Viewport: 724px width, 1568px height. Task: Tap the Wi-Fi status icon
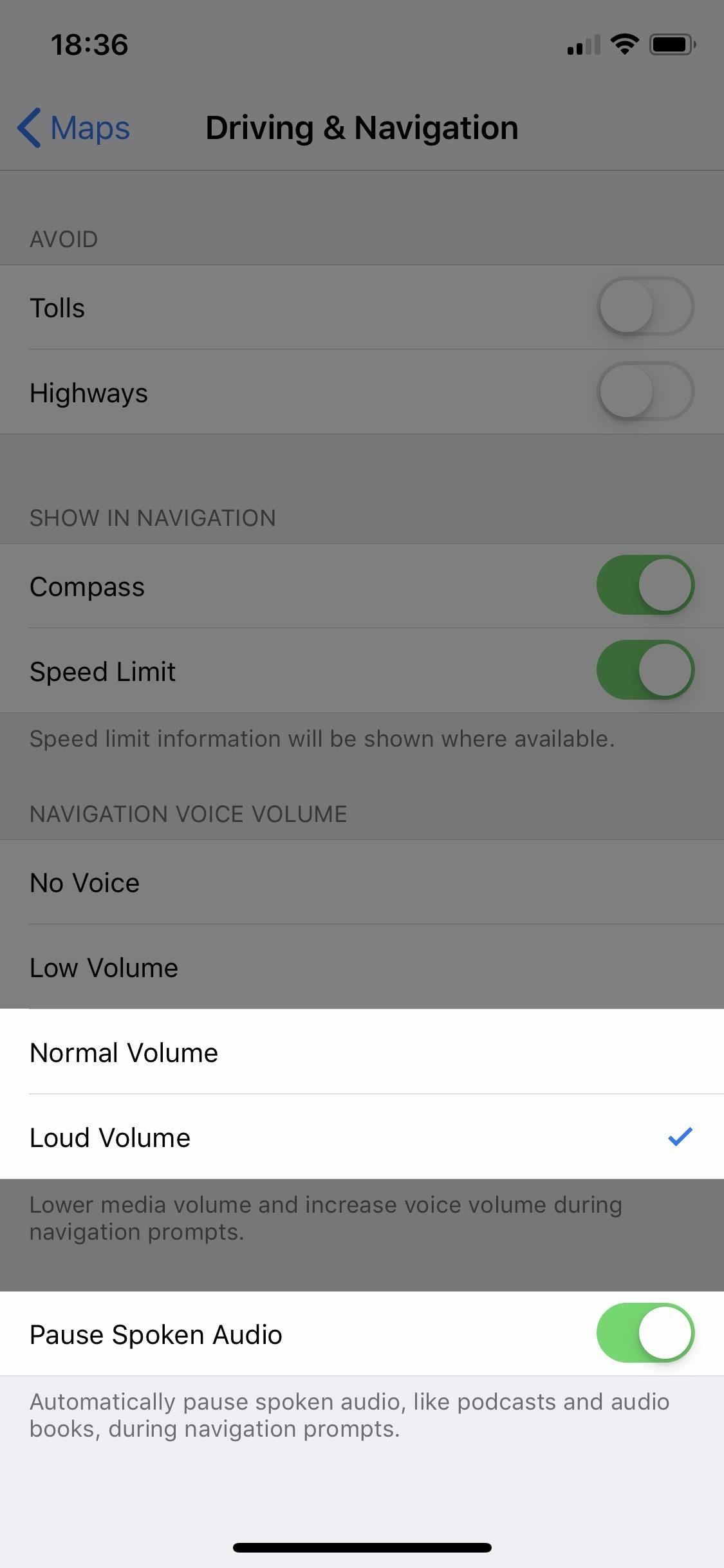point(622,44)
